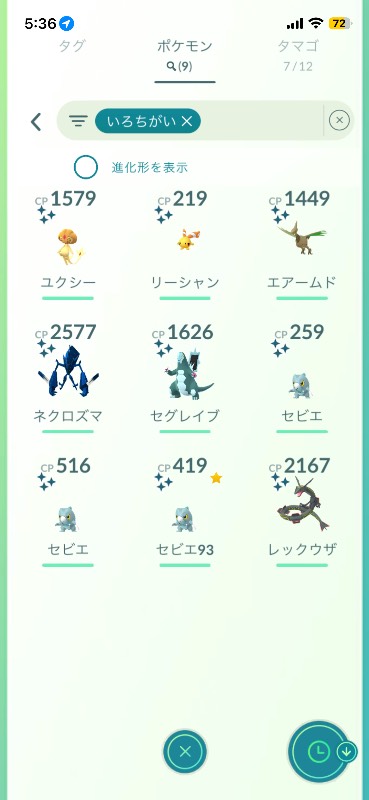
Task: Open セビエ CP 516
Action: [x=68, y=512]
